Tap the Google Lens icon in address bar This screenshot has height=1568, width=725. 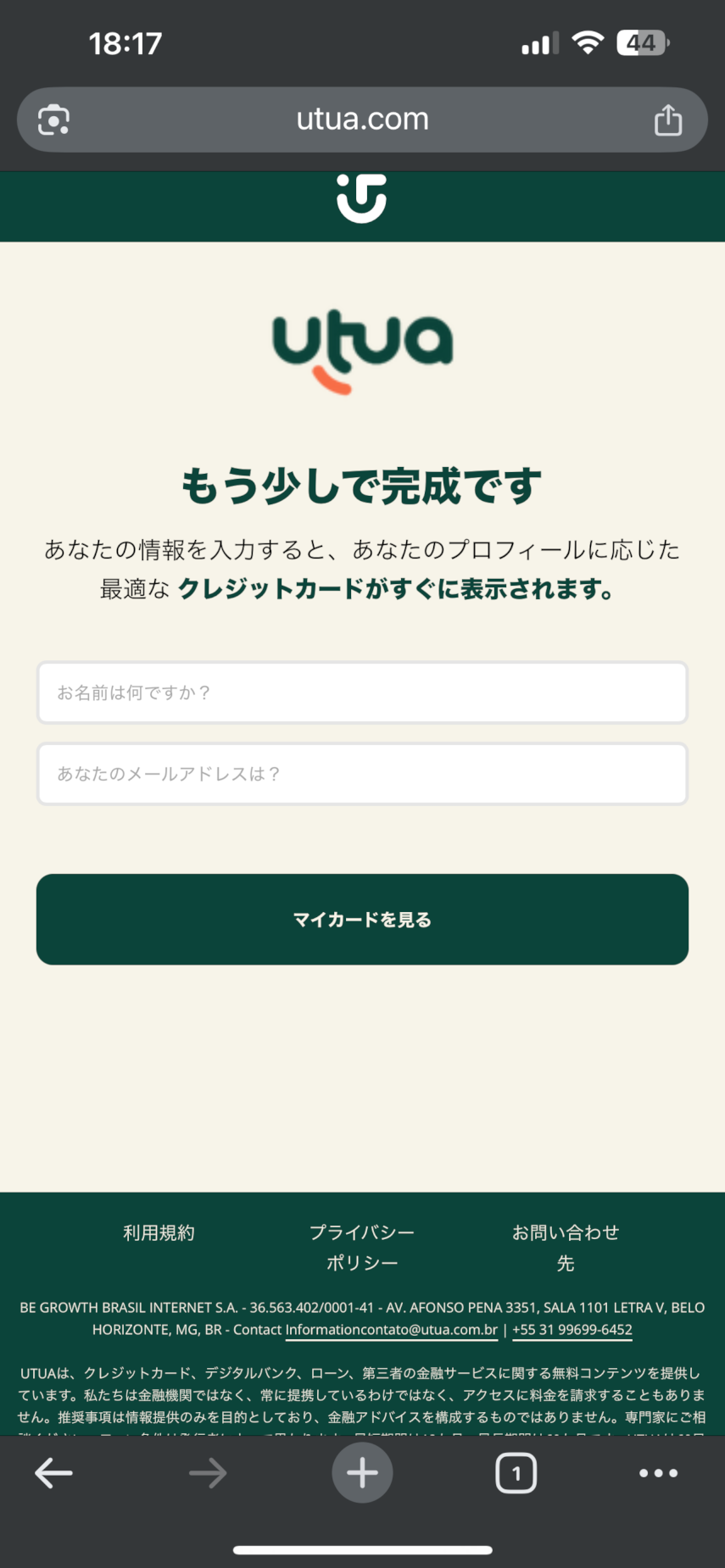53,120
